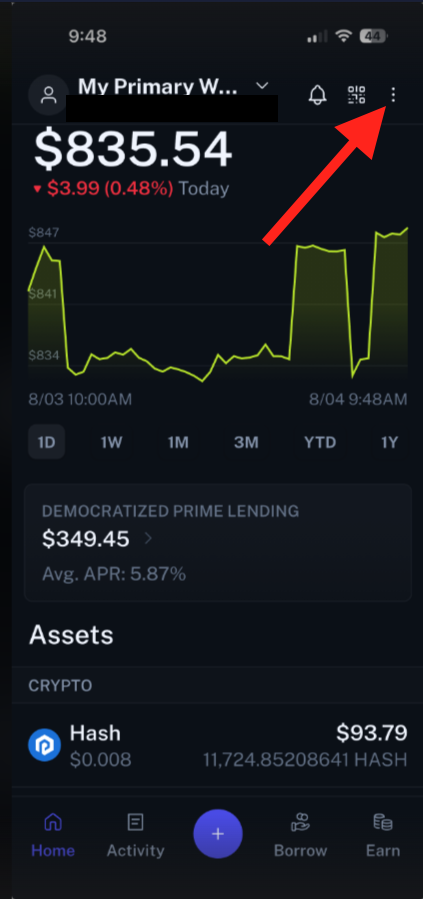Open the QR code scanner

pos(357,95)
